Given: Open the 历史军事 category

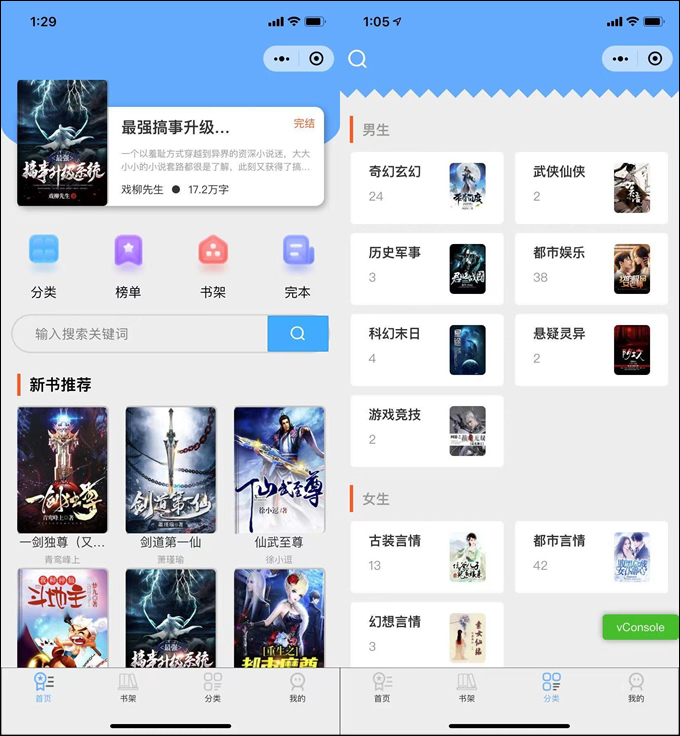Looking at the screenshot, I should 427,268.
